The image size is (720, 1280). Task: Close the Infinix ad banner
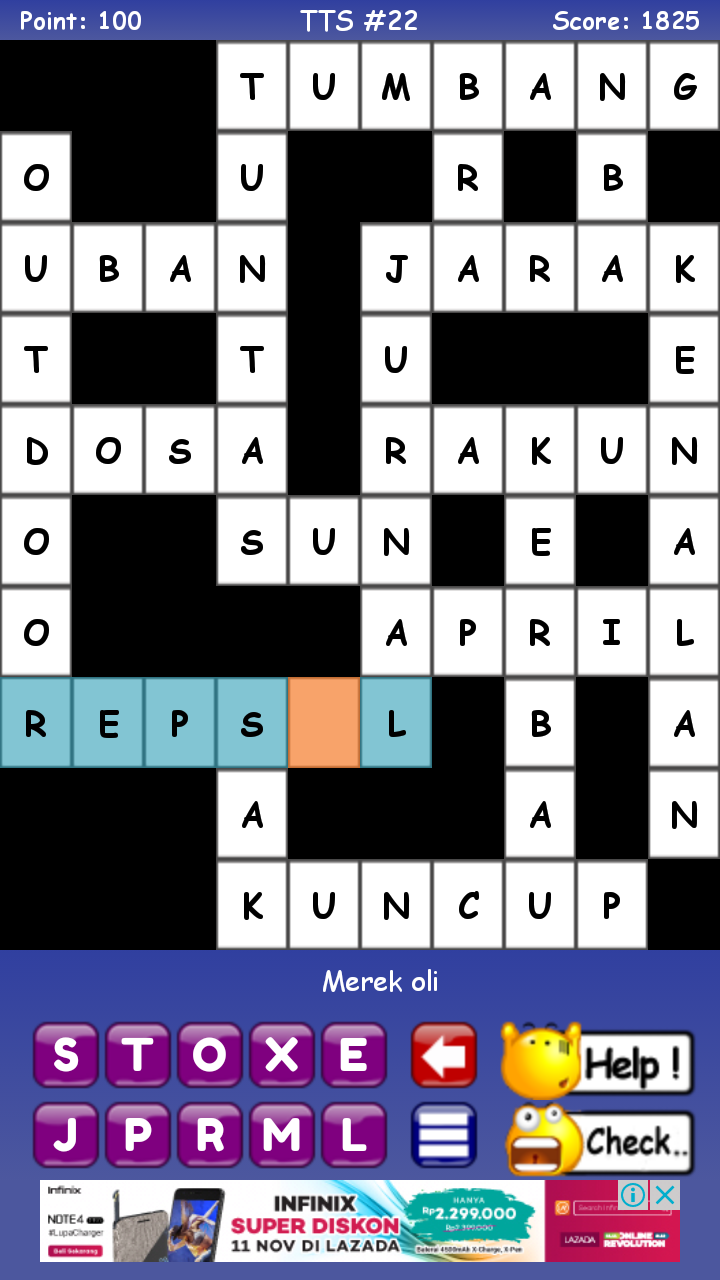click(665, 1194)
